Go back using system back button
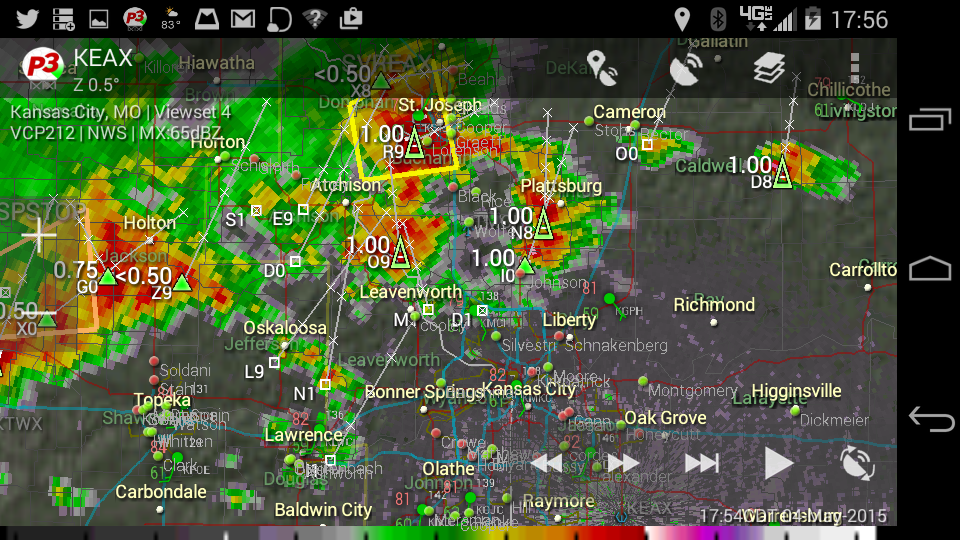Image resolution: width=960 pixels, height=540 pixels. pyautogui.click(x=930, y=419)
